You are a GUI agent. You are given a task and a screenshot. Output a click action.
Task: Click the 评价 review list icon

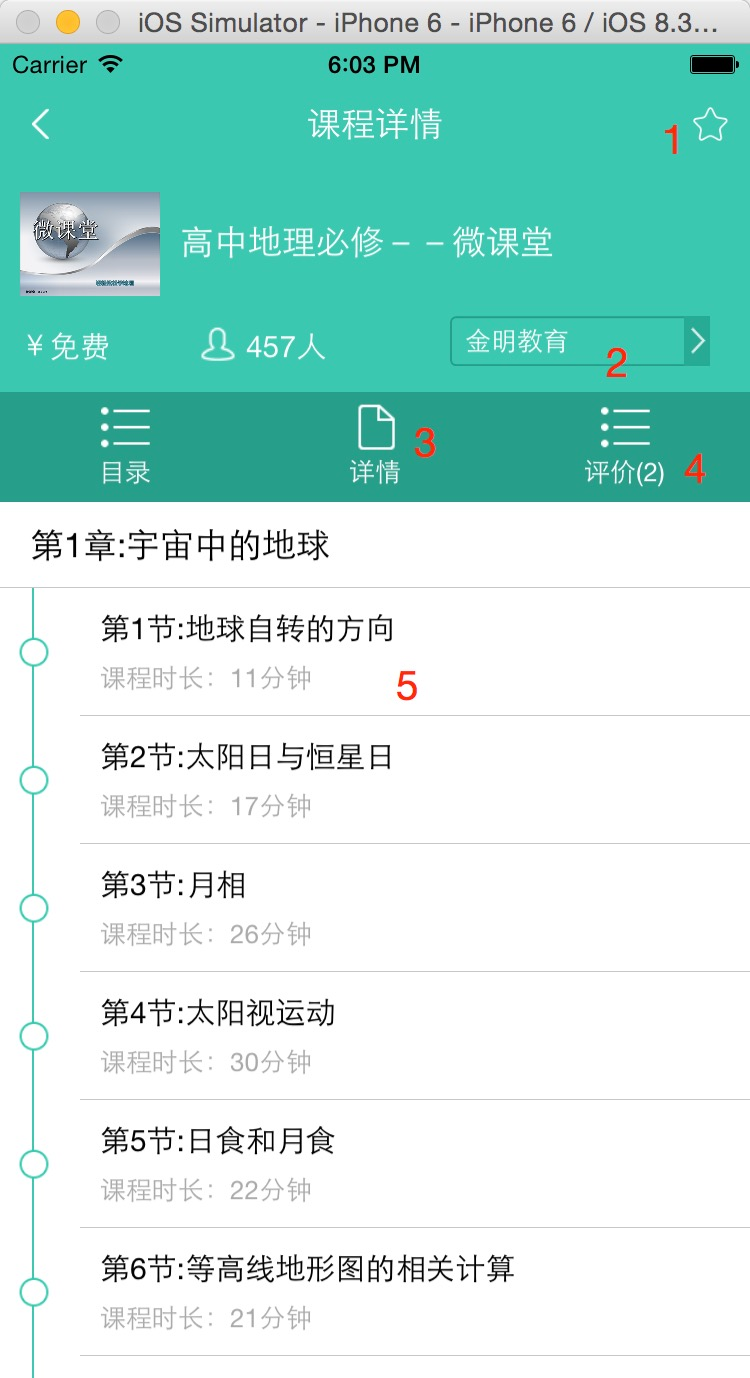pos(624,425)
